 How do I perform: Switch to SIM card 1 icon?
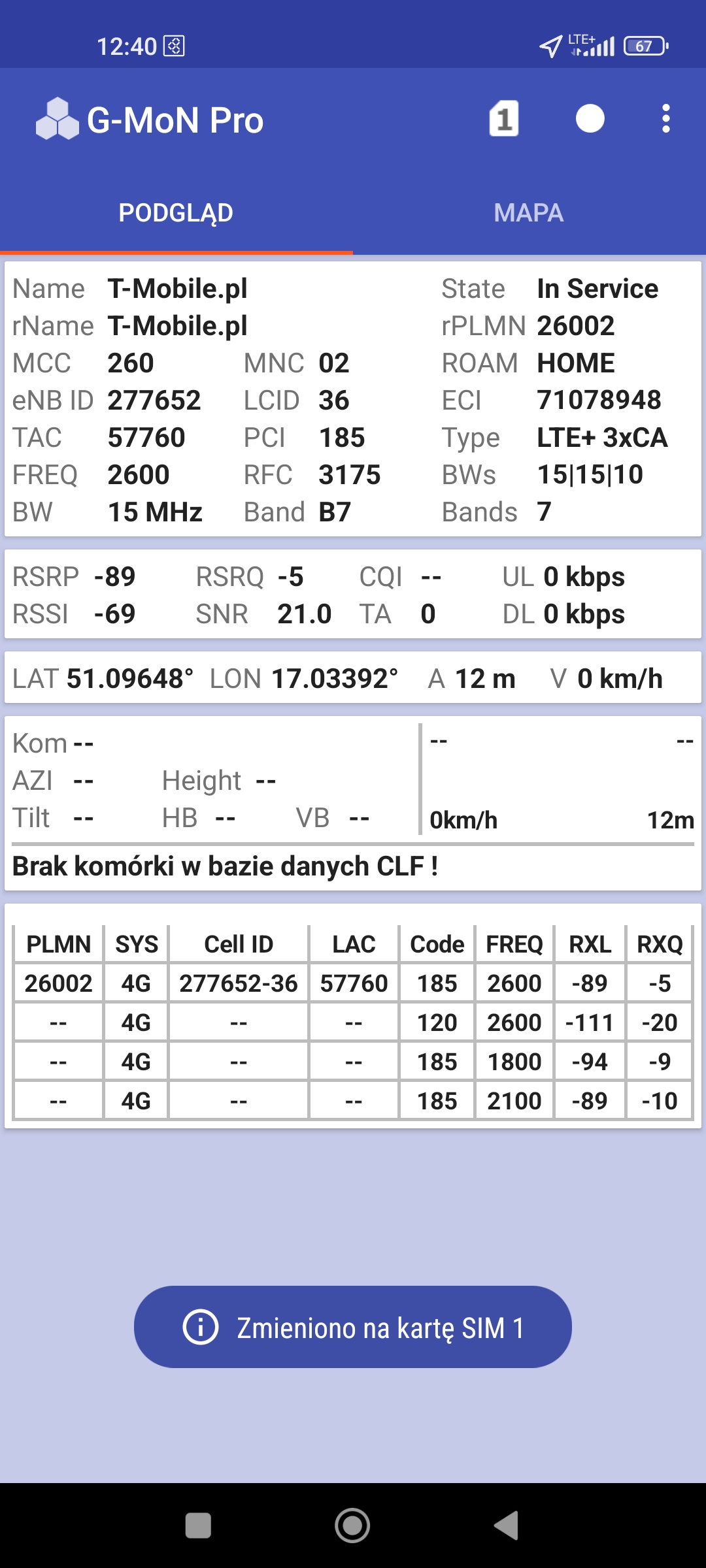click(504, 119)
